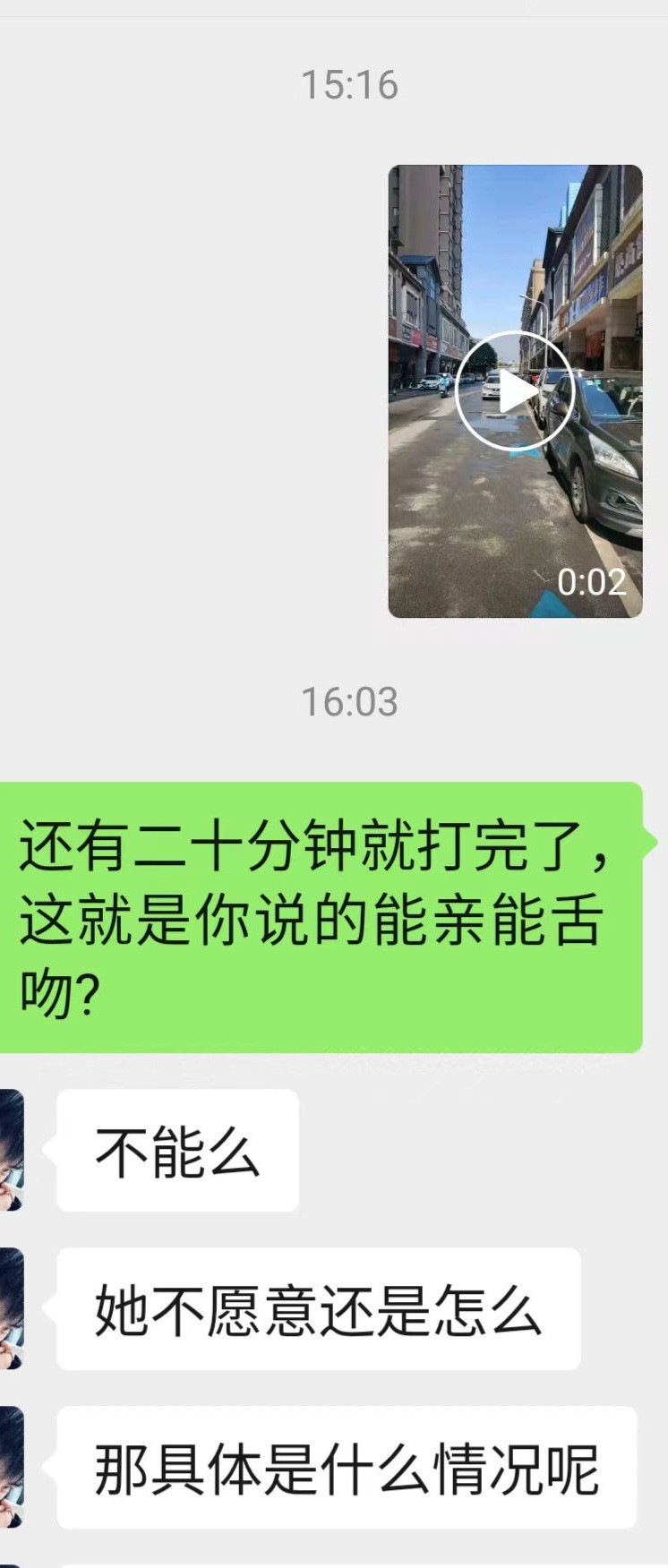Play the 0:02 street video message

click(514, 391)
